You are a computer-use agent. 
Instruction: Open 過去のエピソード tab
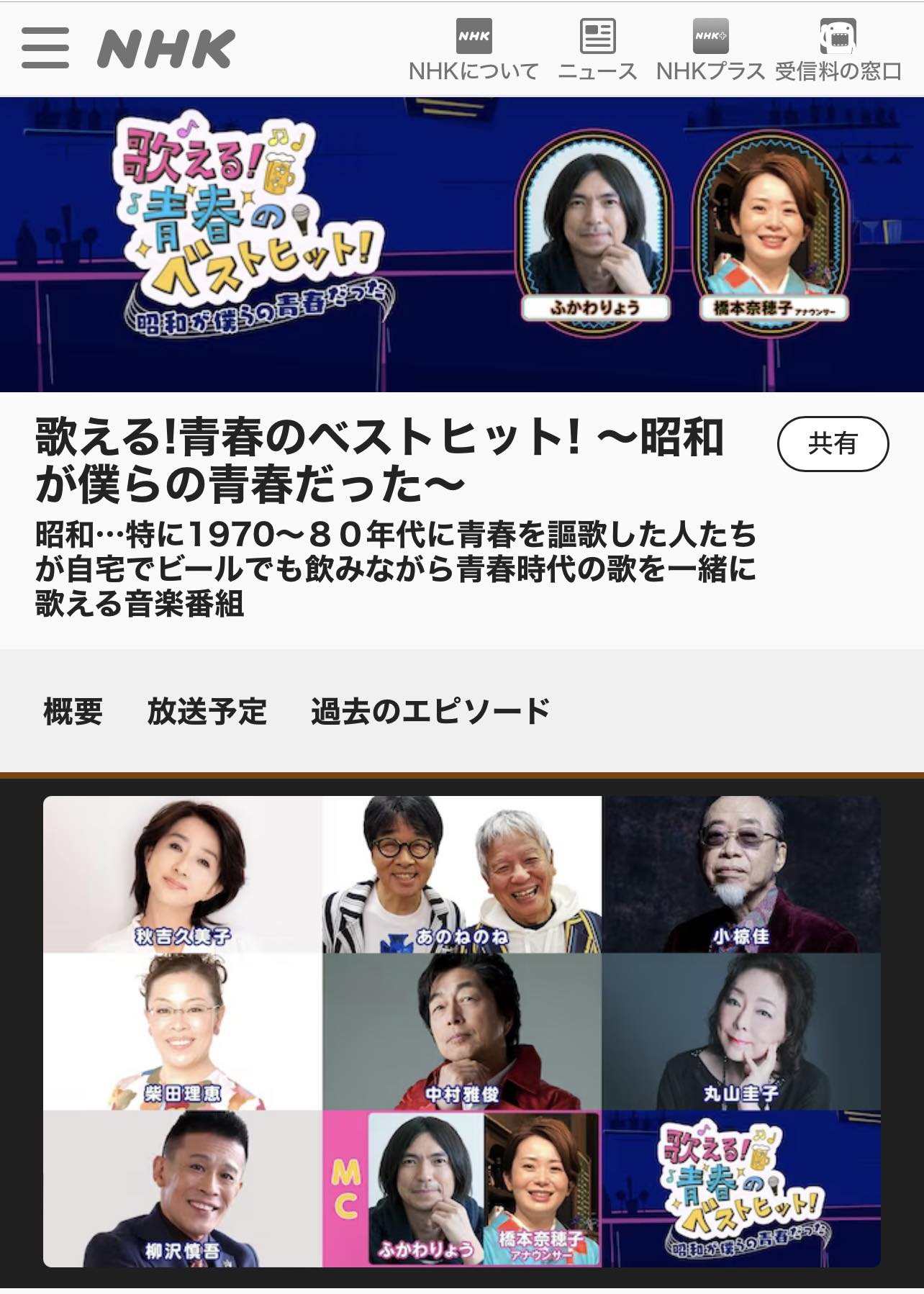[x=430, y=711]
